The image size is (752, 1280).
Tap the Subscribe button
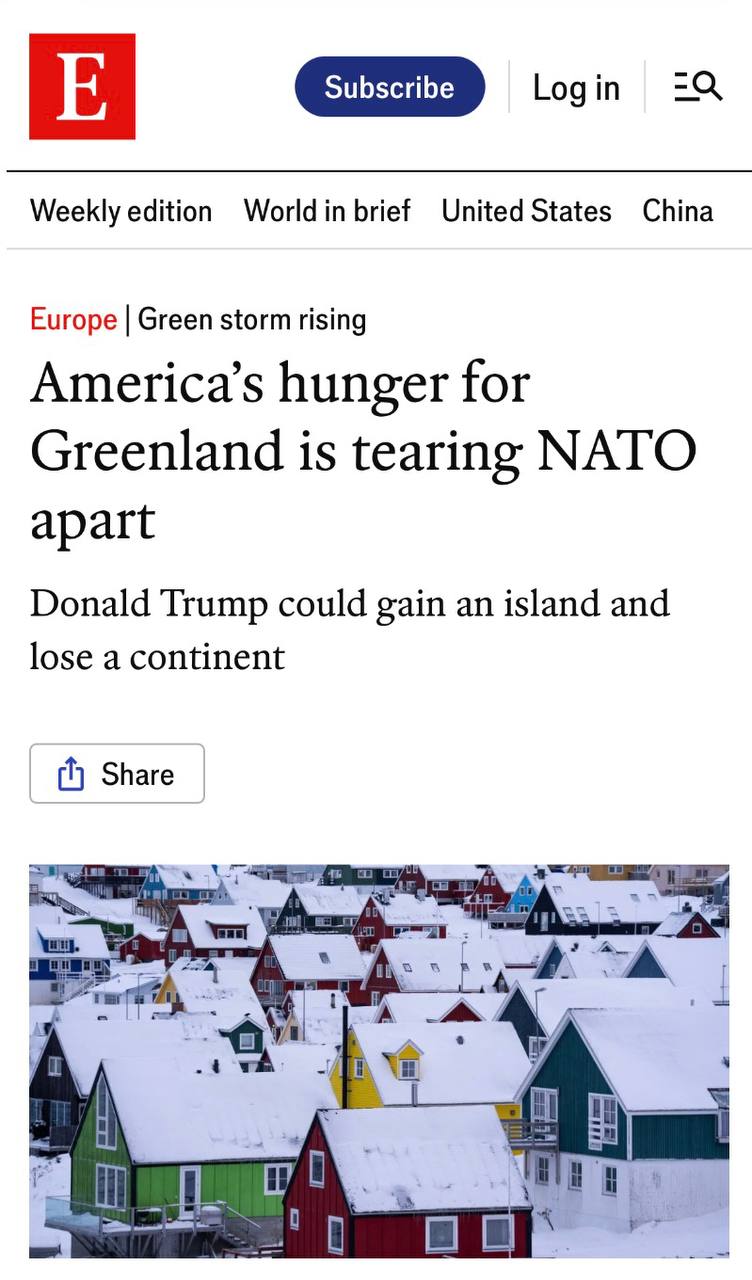point(389,87)
